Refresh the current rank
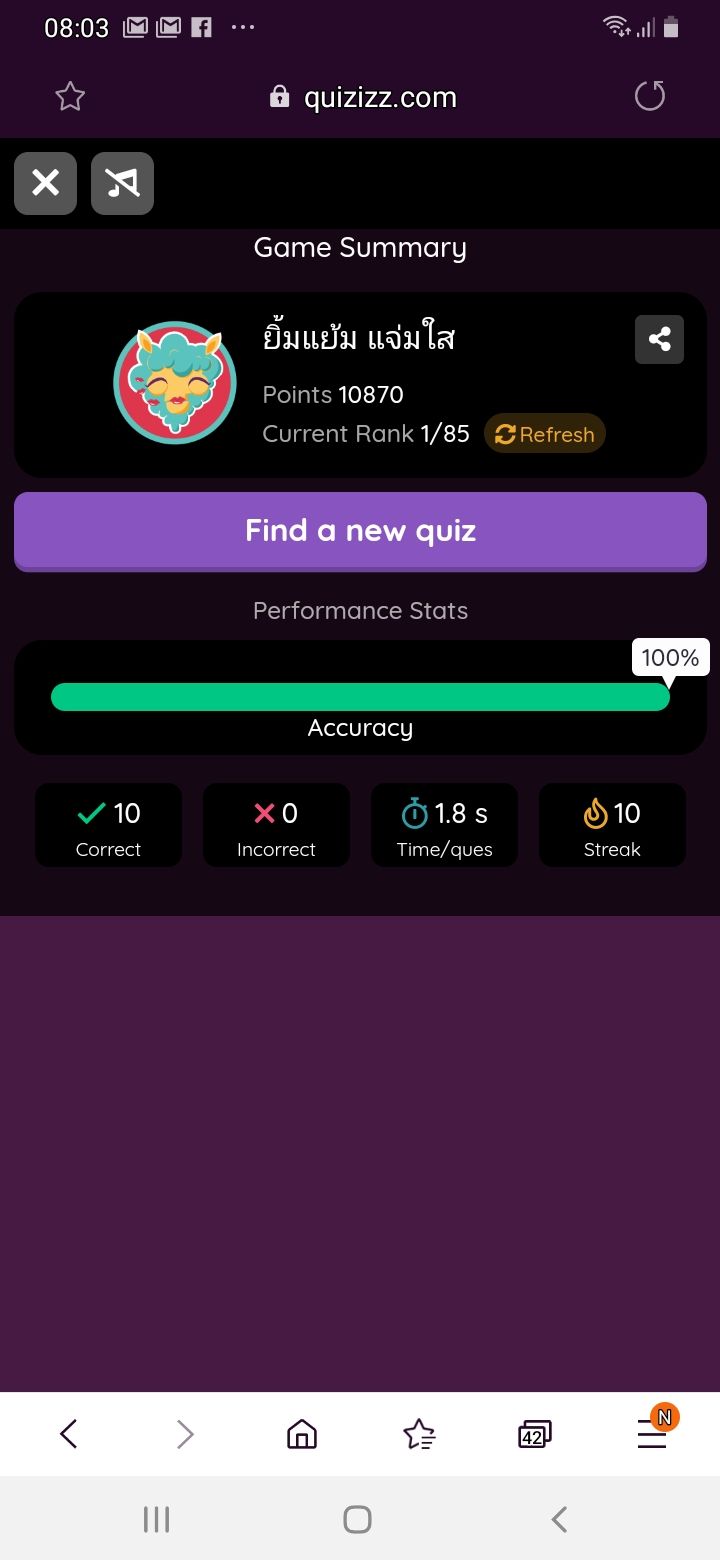Viewport: 720px width, 1560px height. tap(545, 434)
